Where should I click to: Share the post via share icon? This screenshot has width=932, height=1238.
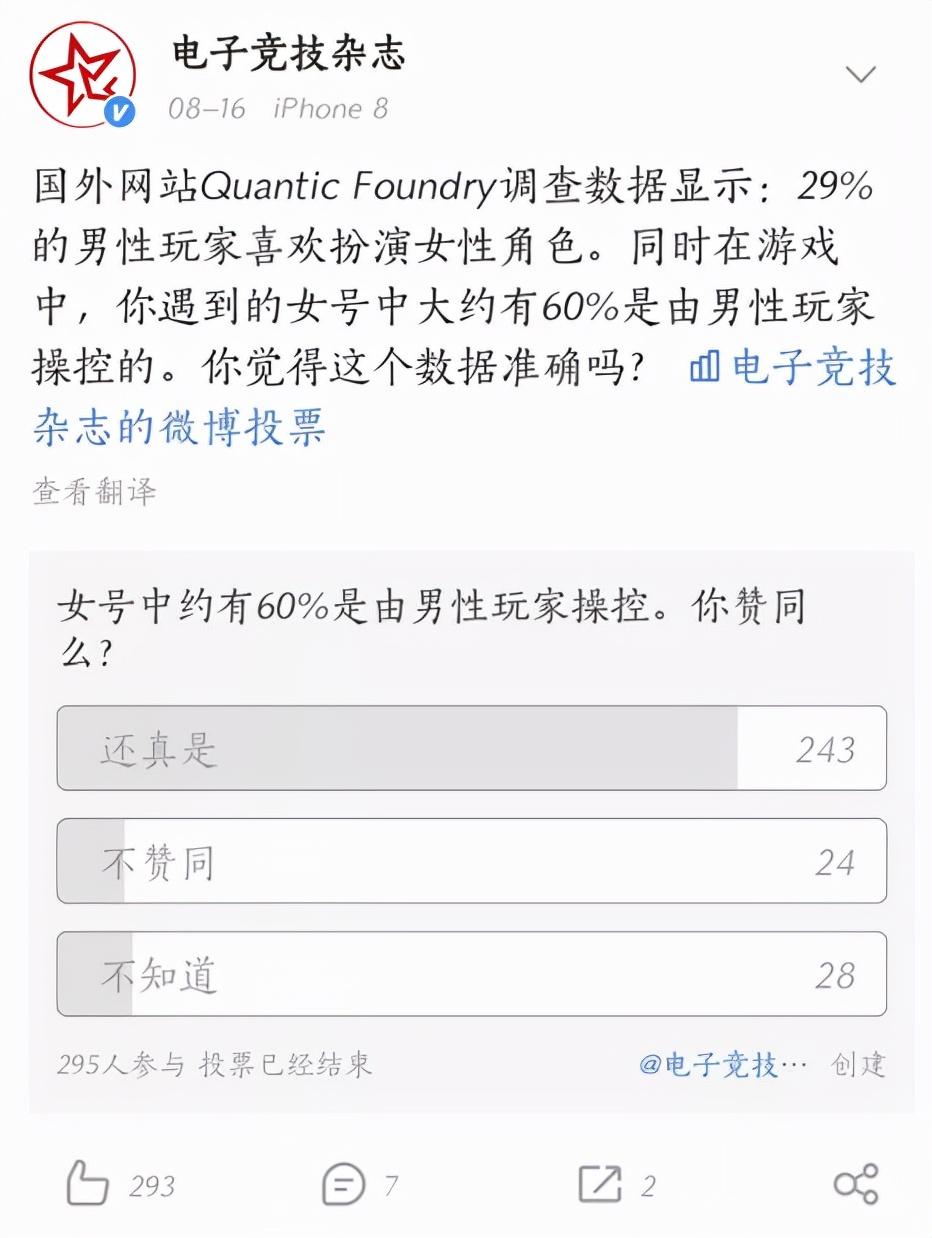(x=855, y=1185)
